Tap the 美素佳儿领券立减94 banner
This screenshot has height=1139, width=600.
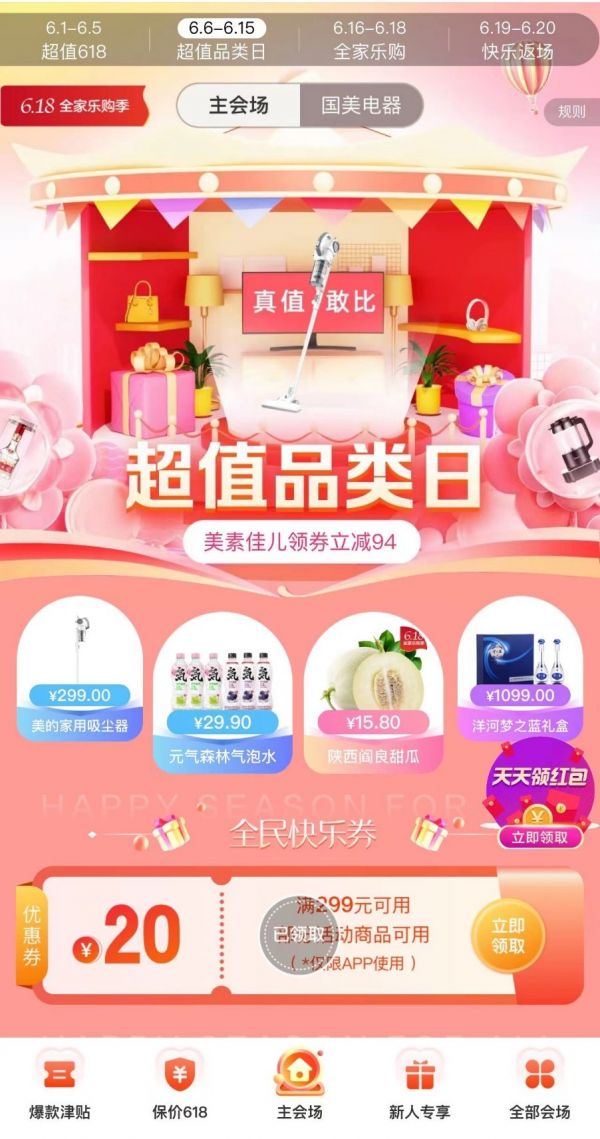click(300, 543)
